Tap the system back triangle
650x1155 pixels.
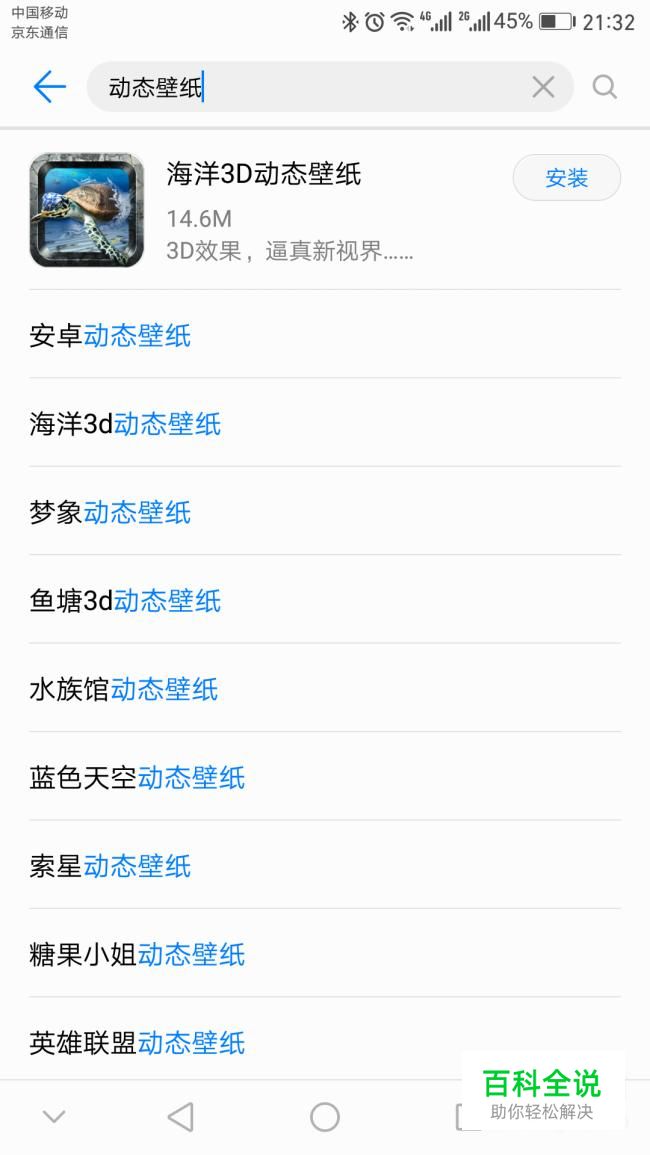click(x=180, y=1117)
